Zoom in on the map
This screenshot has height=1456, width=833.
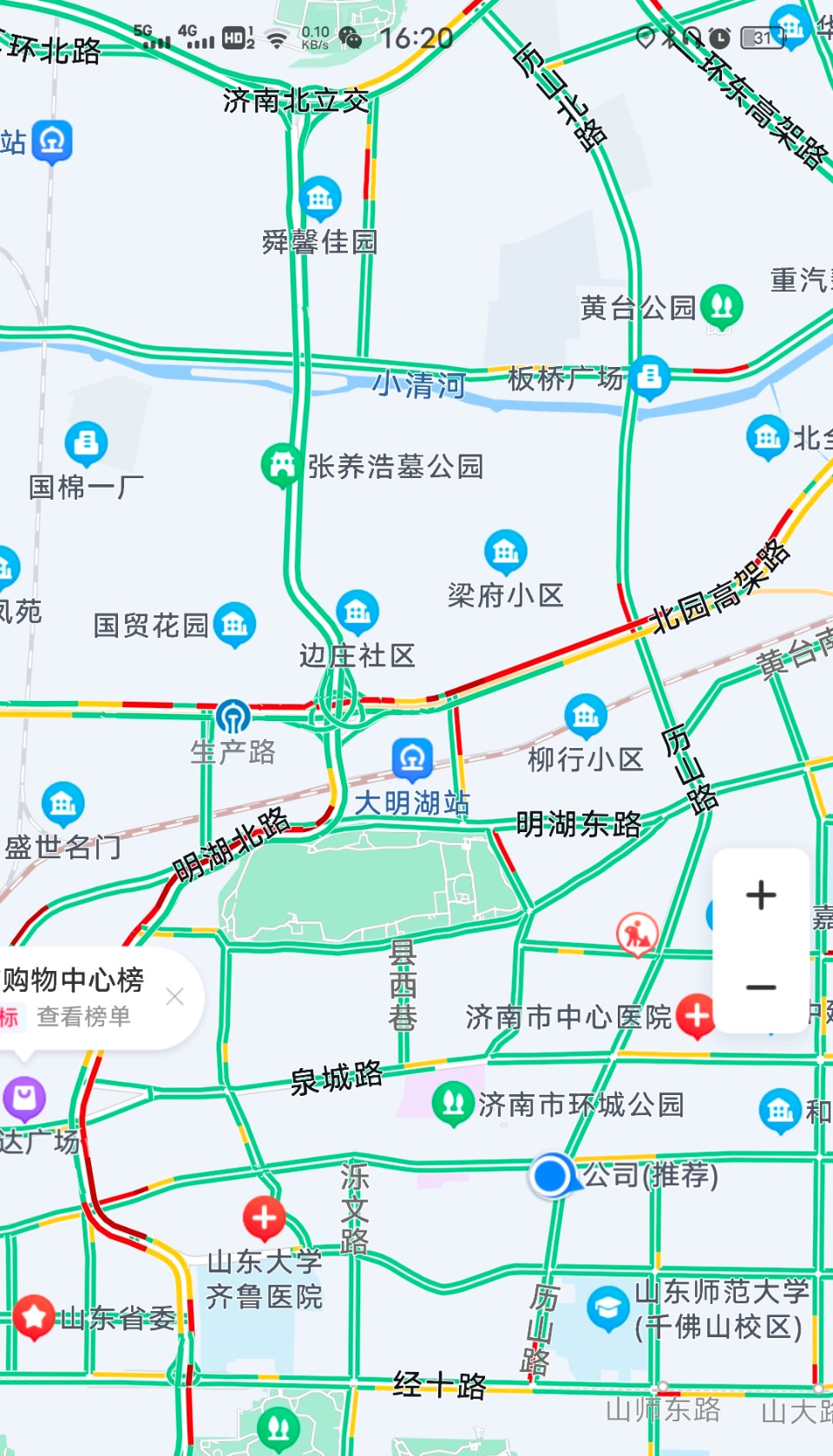(x=761, y=895)
